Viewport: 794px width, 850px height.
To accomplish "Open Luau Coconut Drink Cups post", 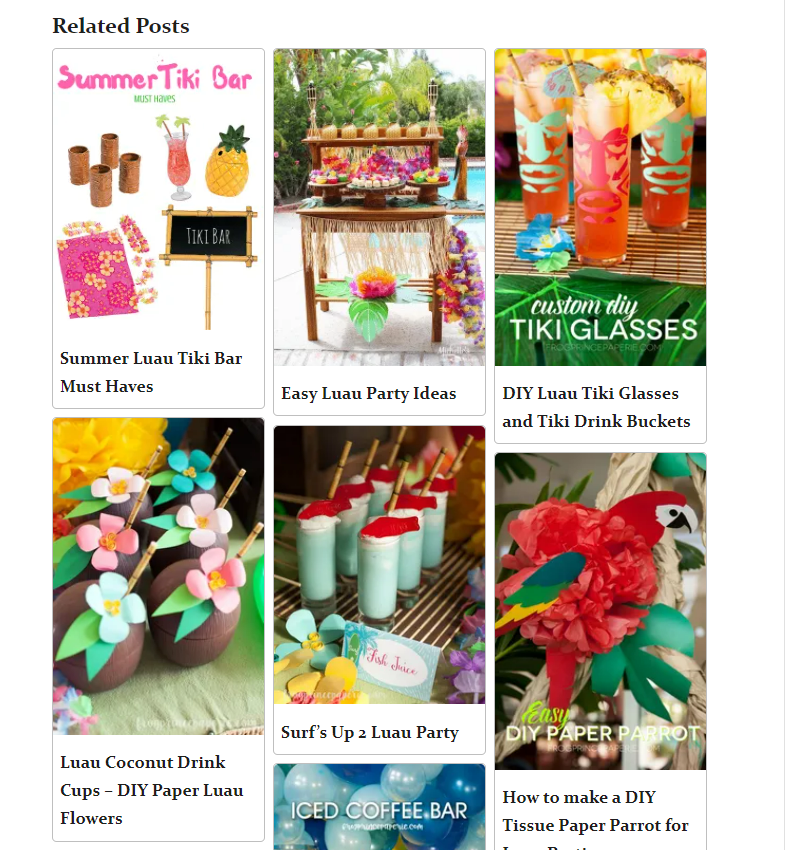I will pyautogui.click(x=151, y=789).
